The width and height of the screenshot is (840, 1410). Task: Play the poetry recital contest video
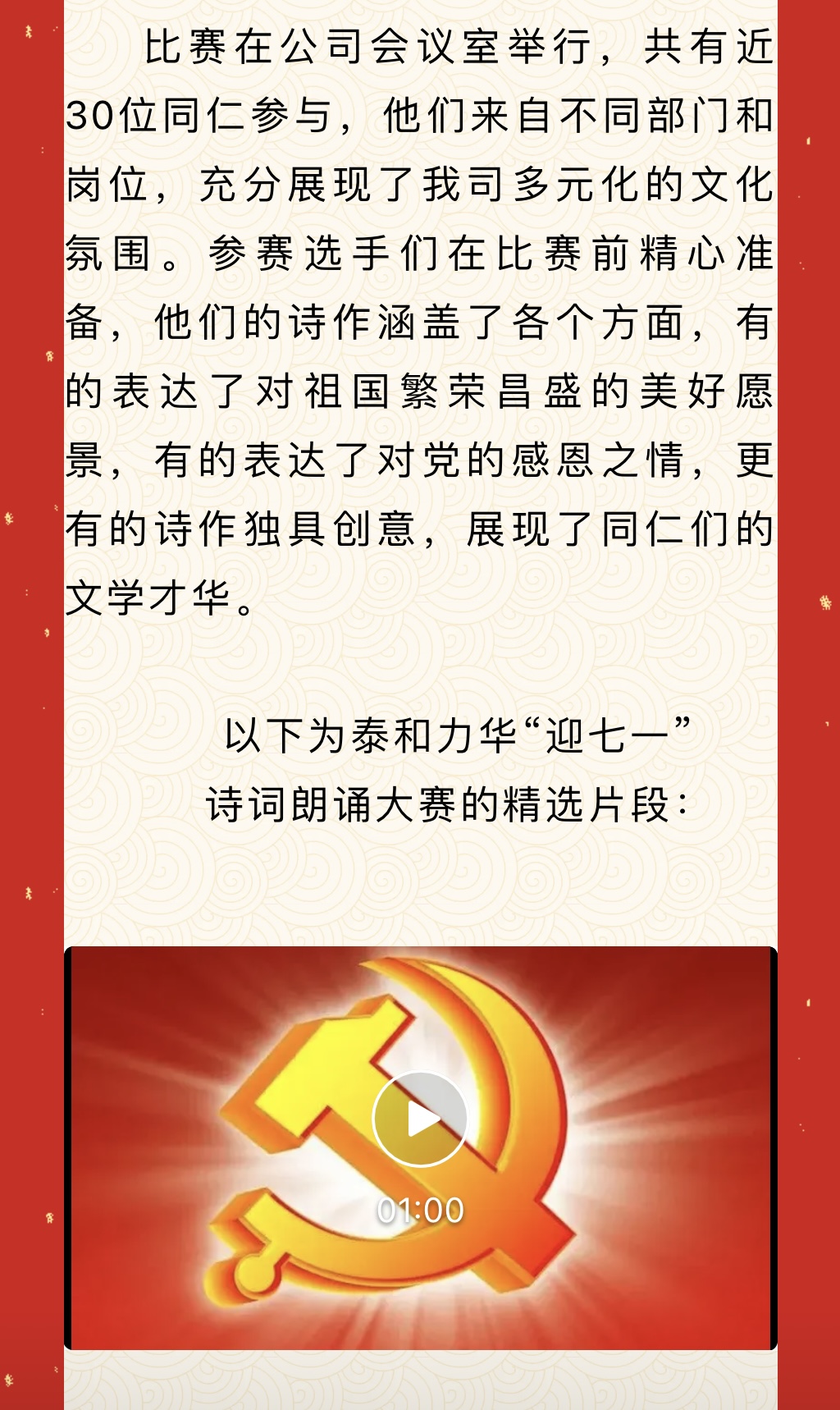[x=420, y=1119]
